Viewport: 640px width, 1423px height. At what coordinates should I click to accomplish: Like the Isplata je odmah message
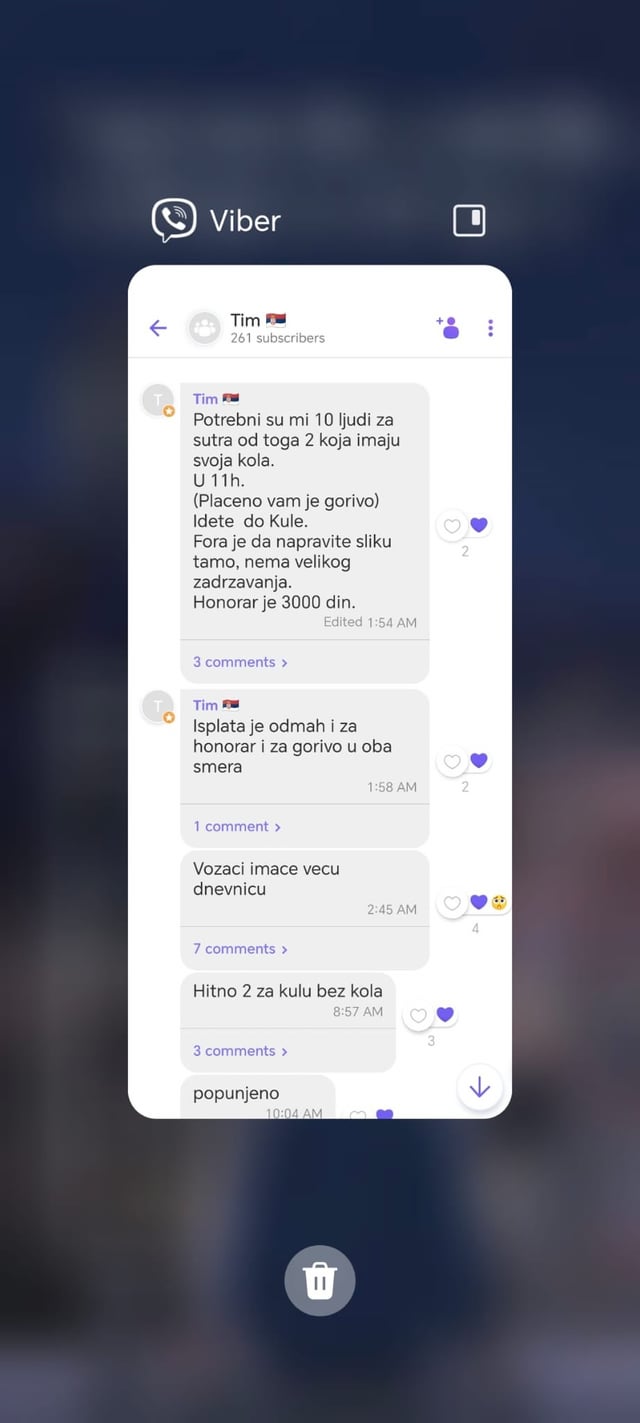click(x=452, y=762)
